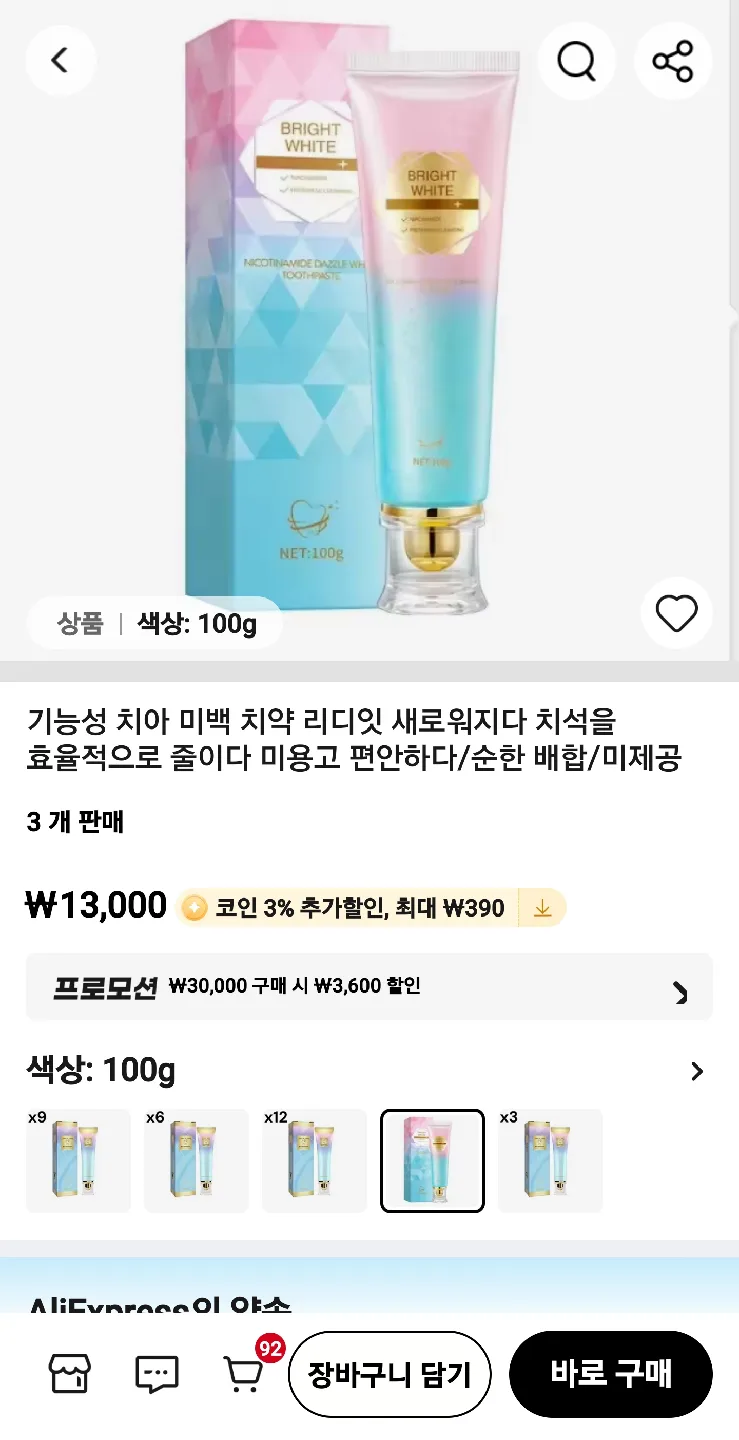Buy now with 바로 구매
Screen dimensions: 739x1440
point(610,1375)
